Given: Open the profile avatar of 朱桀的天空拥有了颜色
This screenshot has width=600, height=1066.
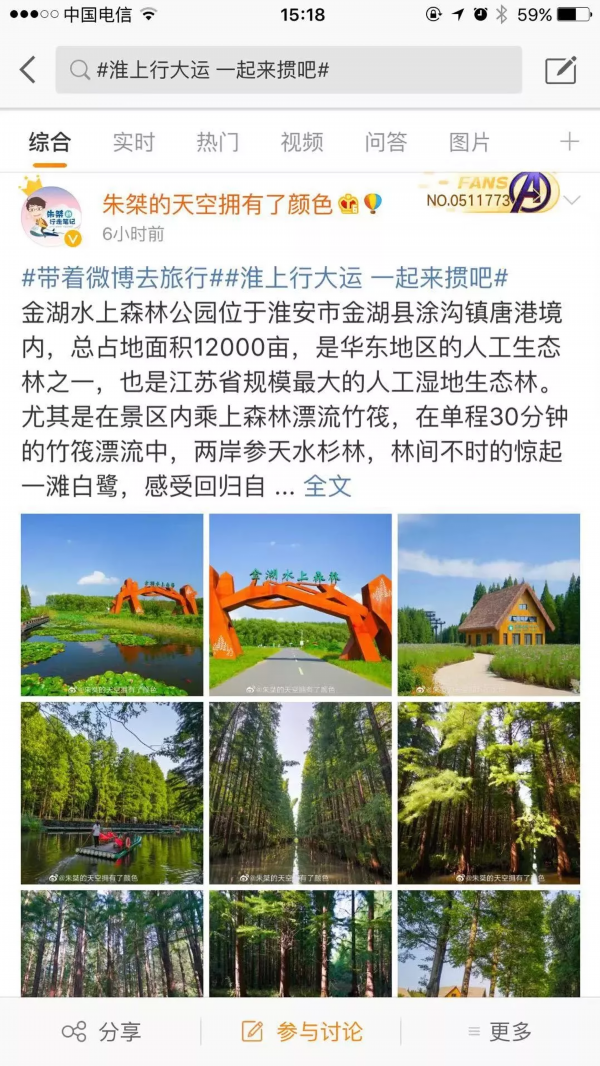Looking at the screenshot, I should [x=51, y=216].
